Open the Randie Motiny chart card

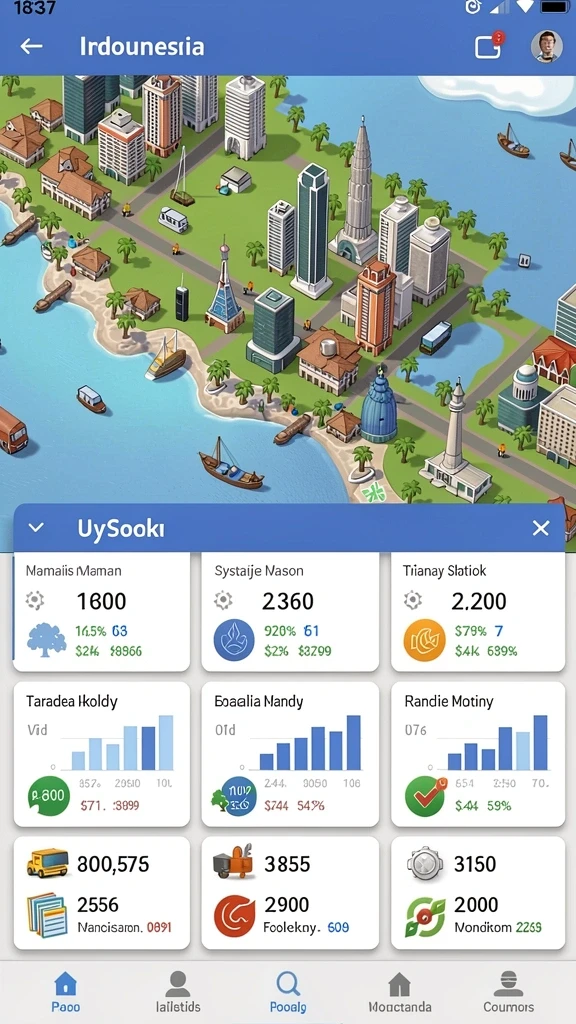tap(478, 754)
